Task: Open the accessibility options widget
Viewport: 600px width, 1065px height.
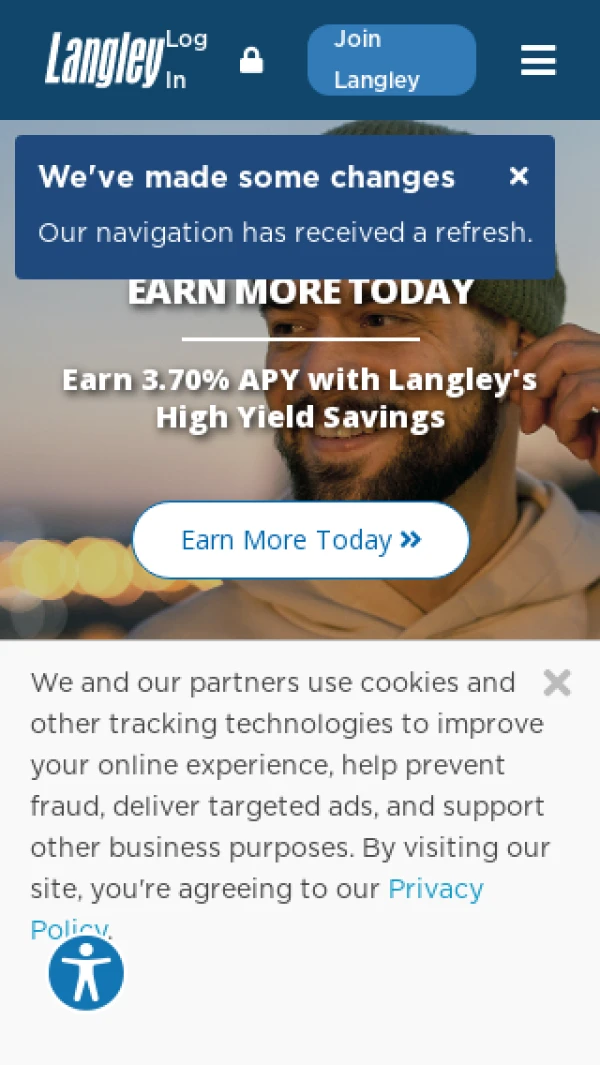Action: point(86,972)
